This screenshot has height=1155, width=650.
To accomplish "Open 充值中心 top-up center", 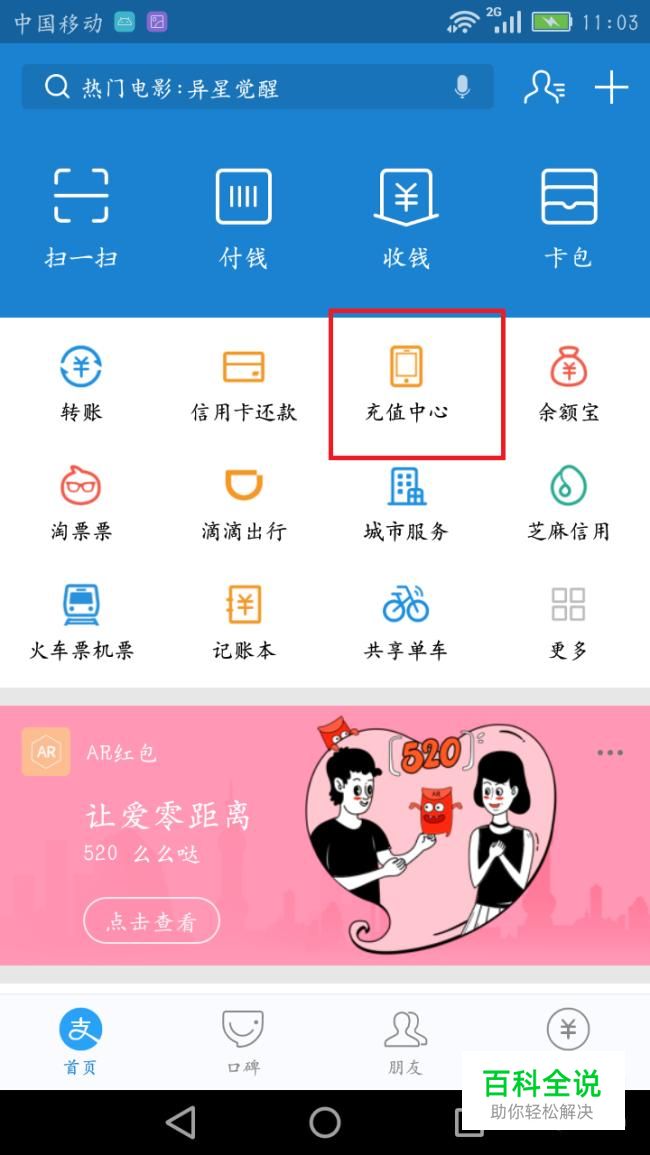I will (406, 384).
